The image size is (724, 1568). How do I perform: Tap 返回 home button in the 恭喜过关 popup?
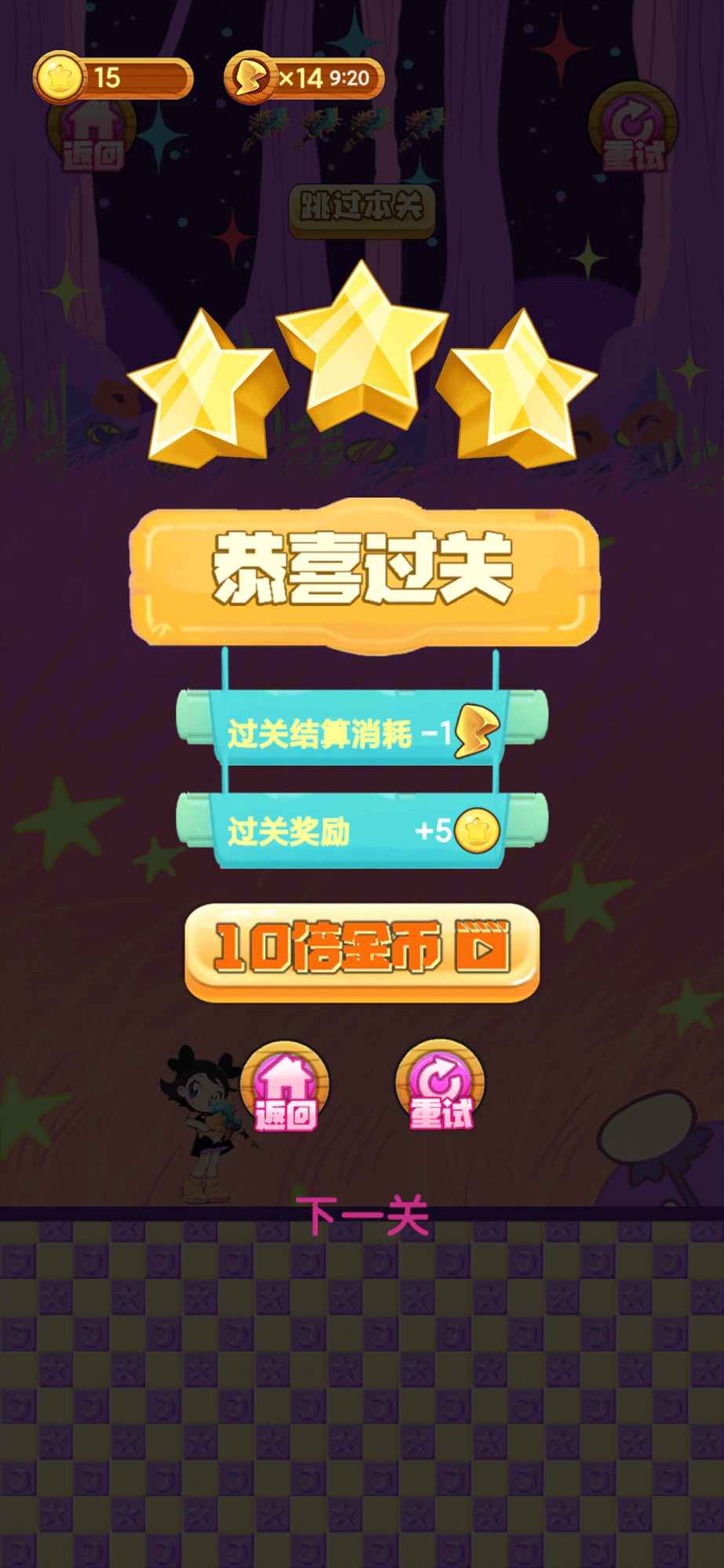286,1088
